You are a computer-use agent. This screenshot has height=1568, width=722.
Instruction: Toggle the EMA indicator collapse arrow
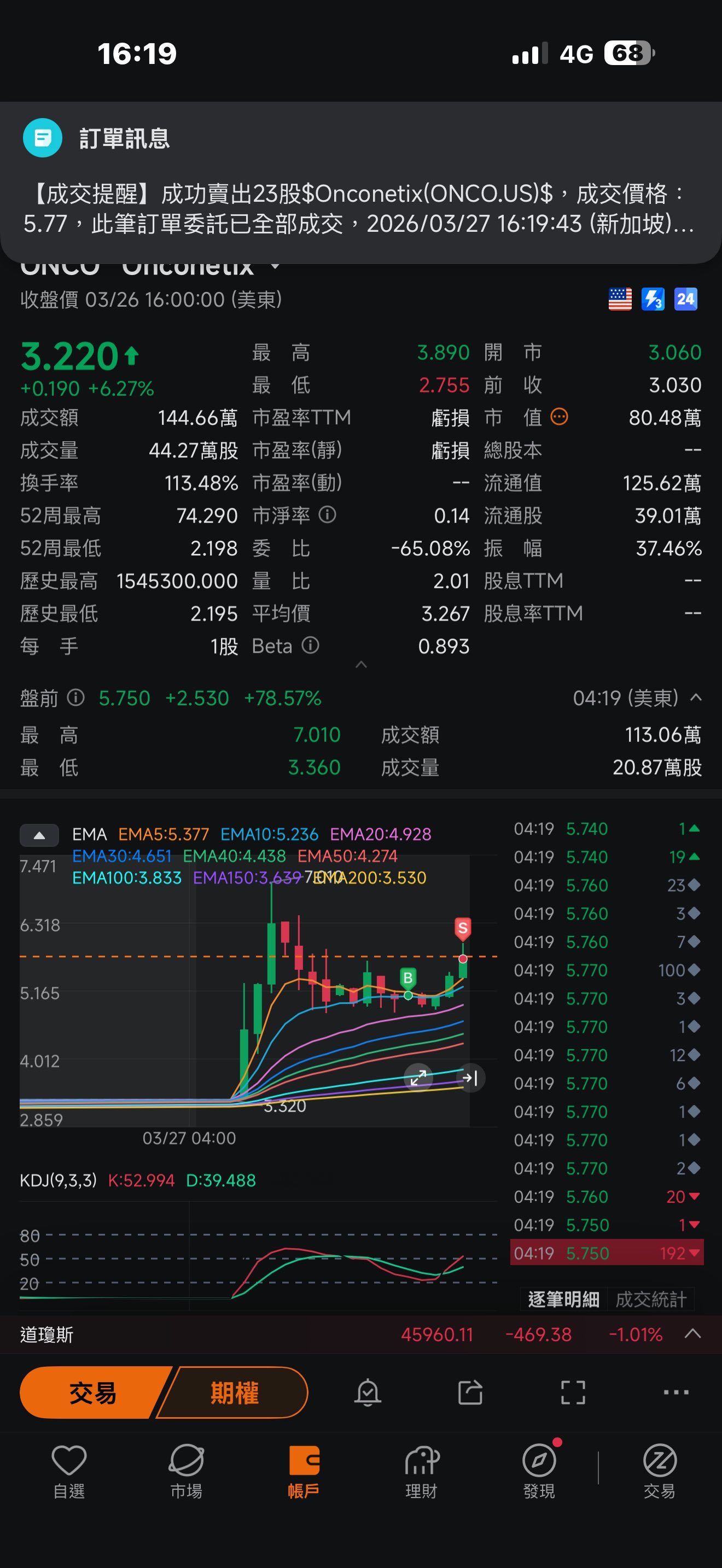(x=39, y=835)
